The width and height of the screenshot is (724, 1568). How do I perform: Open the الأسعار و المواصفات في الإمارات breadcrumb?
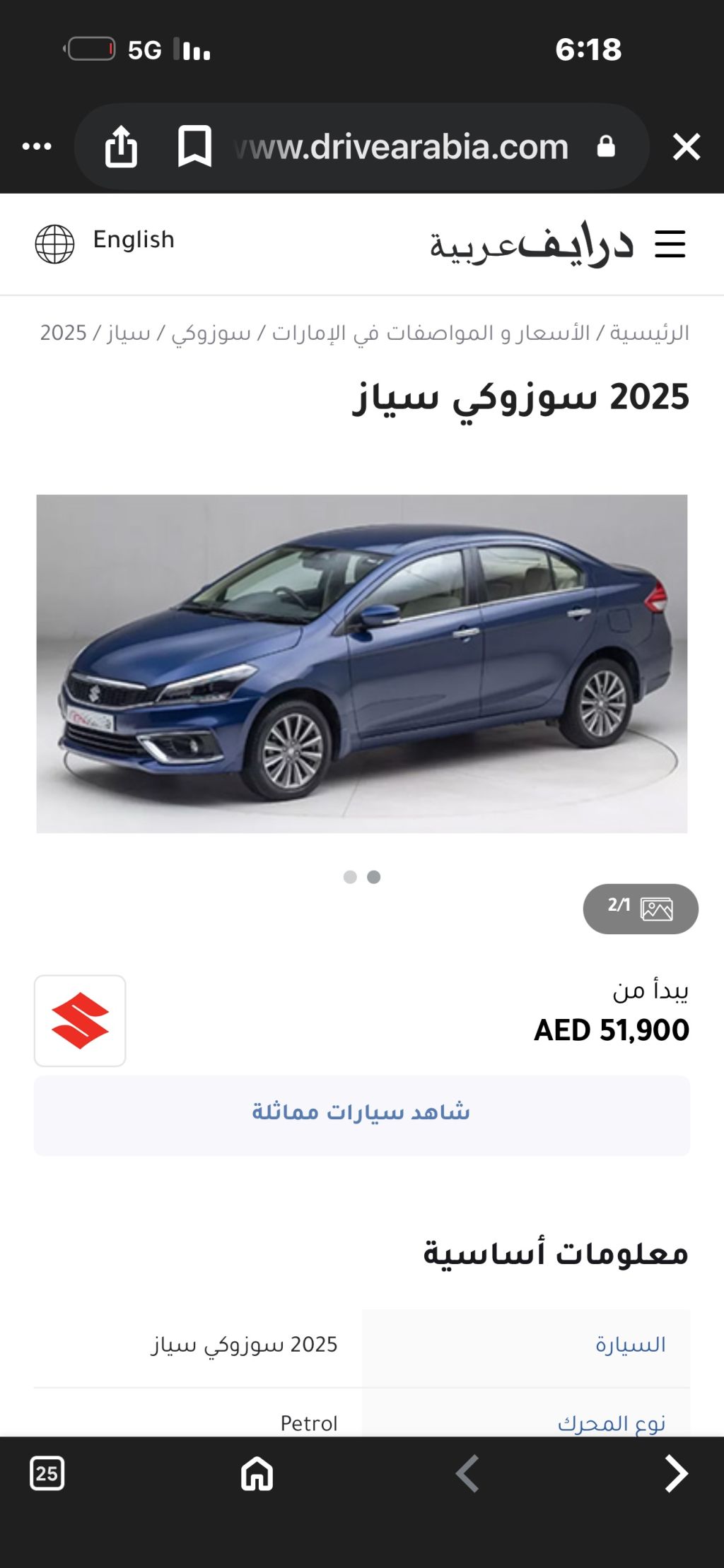tap(431, 333)
